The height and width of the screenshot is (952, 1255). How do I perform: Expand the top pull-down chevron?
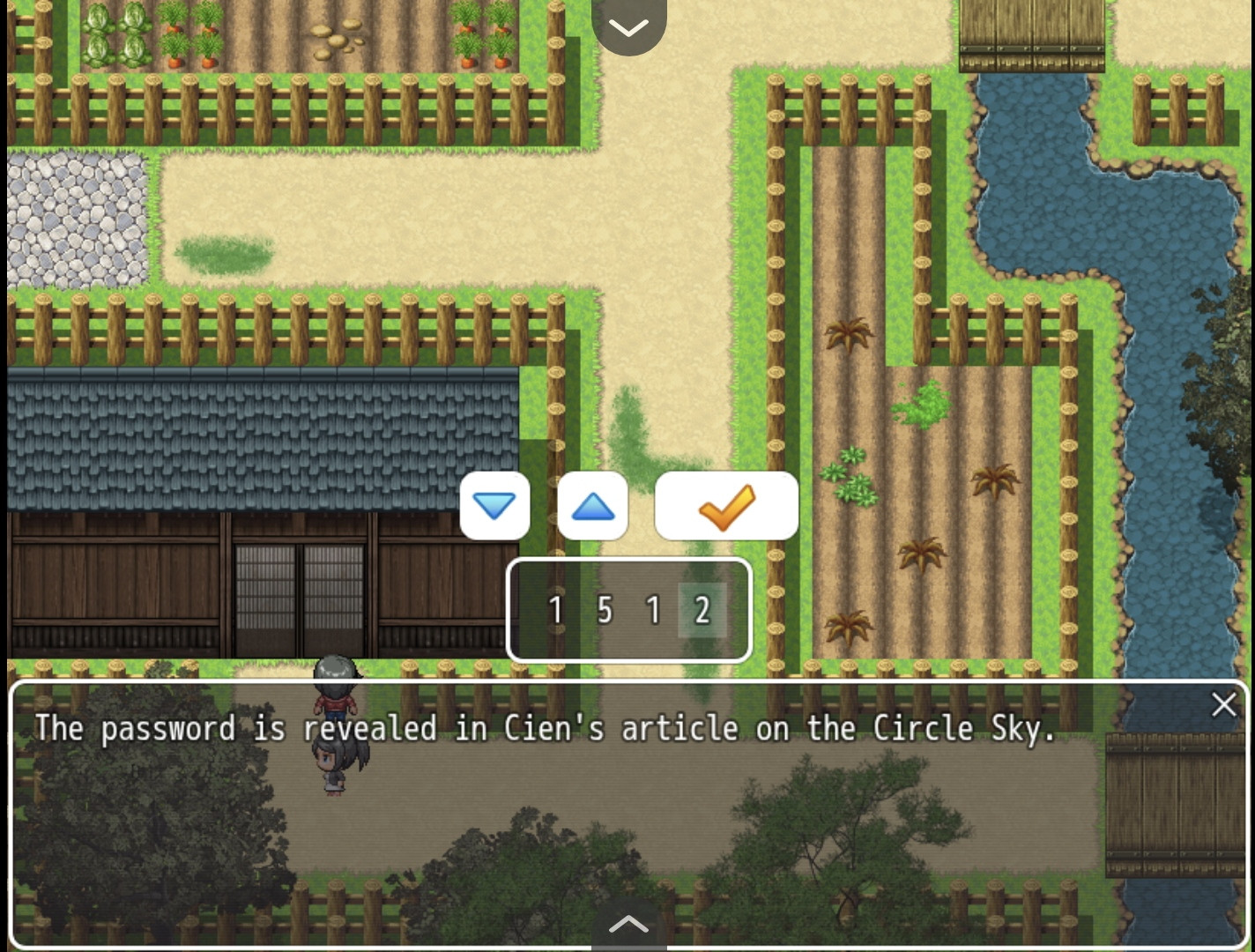coord(628,26)
